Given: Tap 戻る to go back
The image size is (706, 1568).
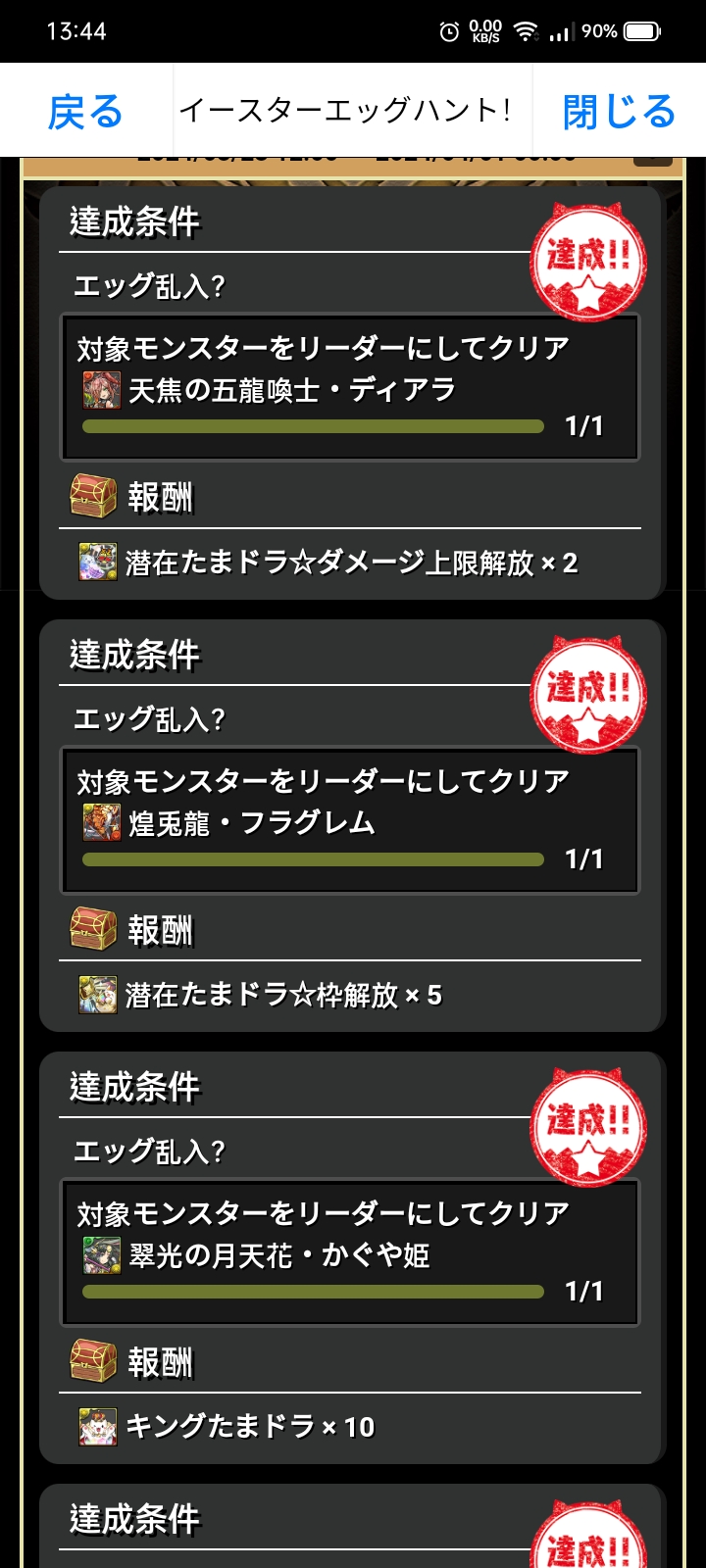Looking at the screenshot, I should tap(85, 112).
